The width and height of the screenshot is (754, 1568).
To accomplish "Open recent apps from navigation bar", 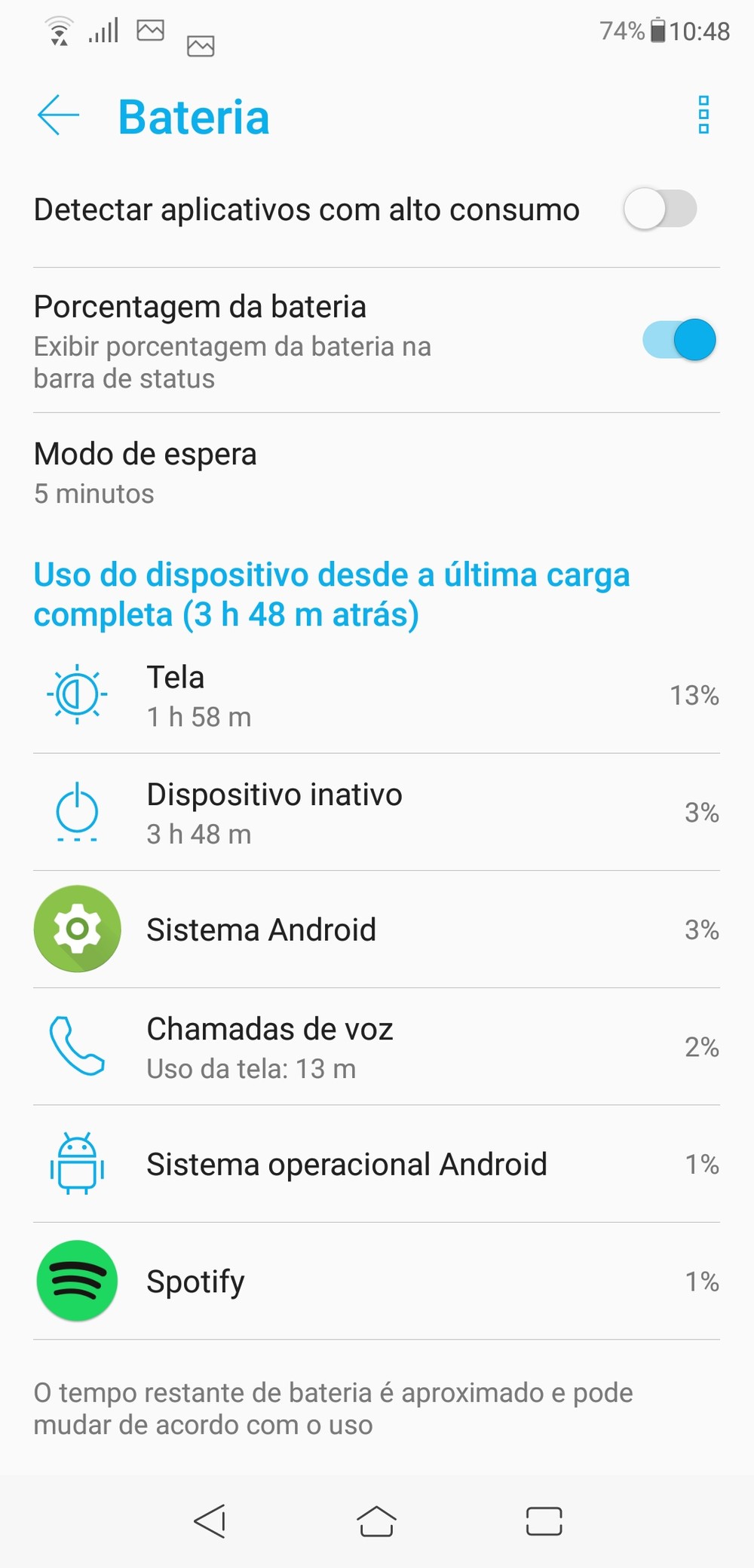I will coord(544,1521).
